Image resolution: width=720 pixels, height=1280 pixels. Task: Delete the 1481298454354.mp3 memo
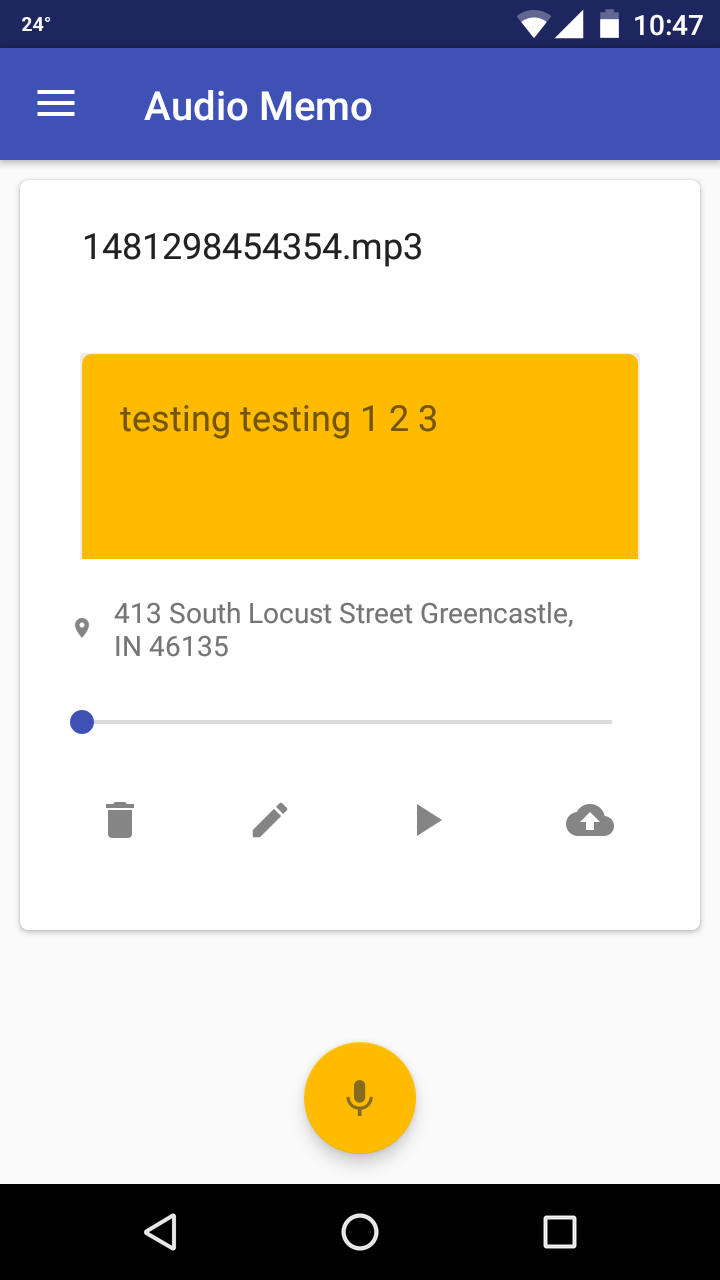tap(120, 820)
